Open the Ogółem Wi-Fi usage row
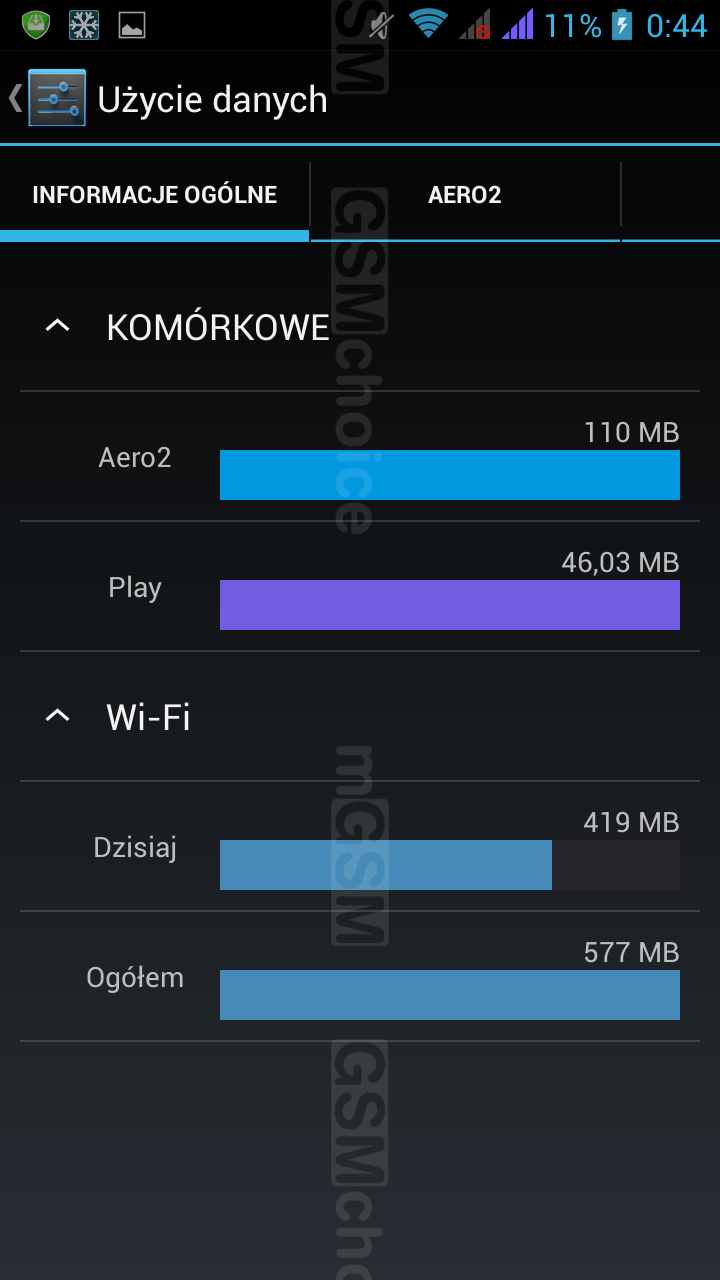The width and height of the screenshot is (720, 1280). click(x=360, y=978)
